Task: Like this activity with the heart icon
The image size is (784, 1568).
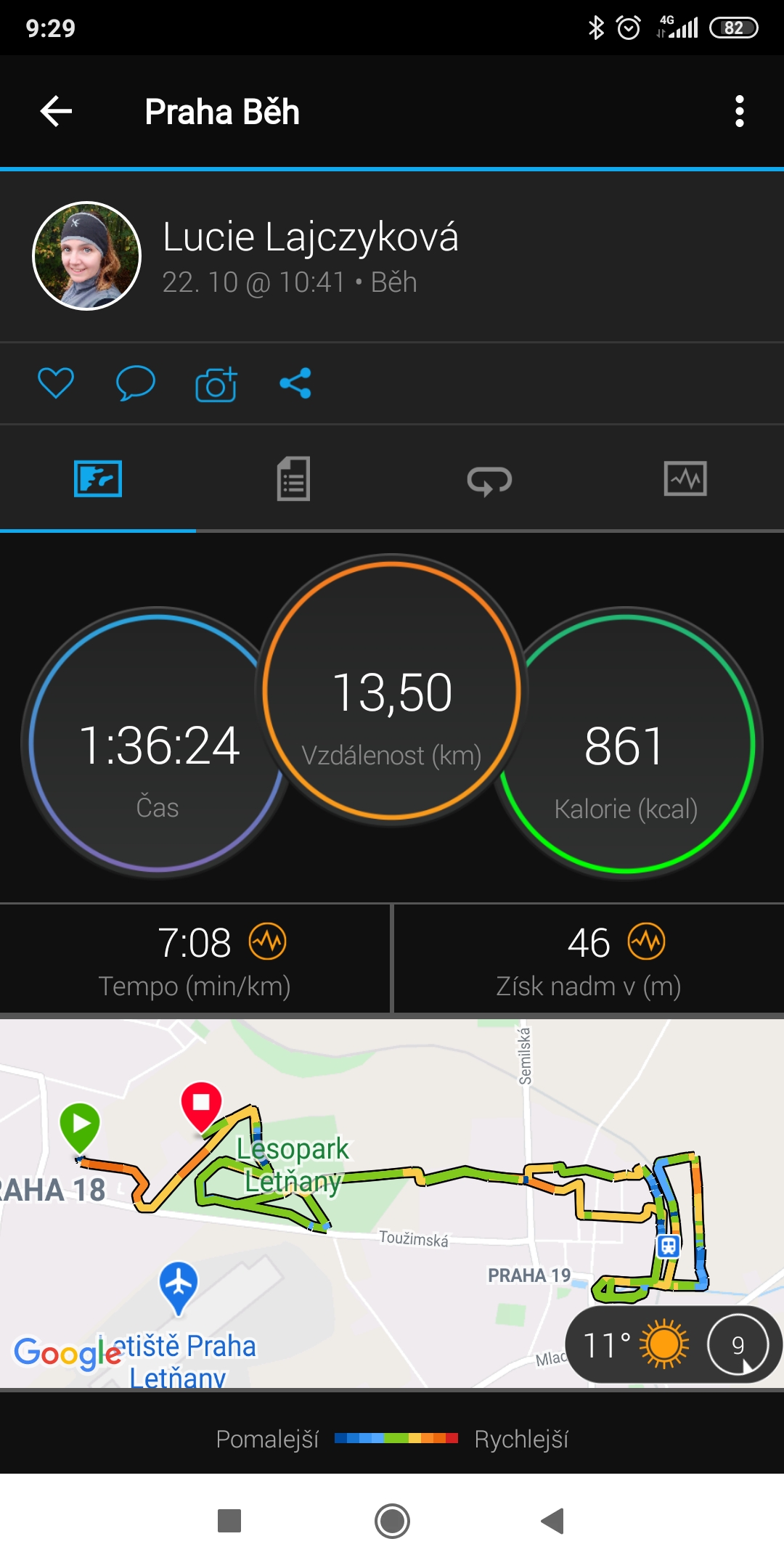Action: 56,383
